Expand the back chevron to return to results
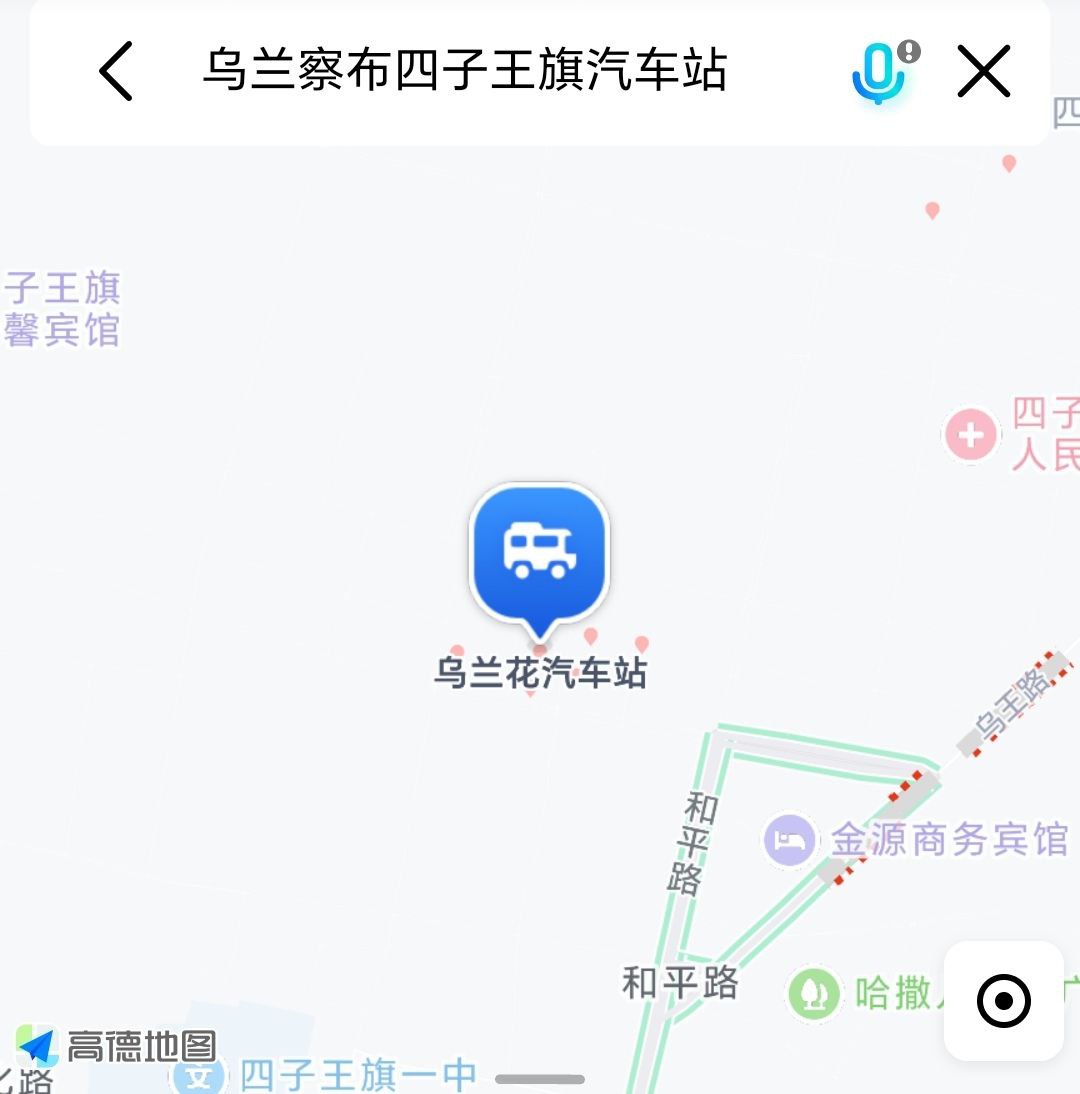This screenshot has width=1080, height=1094. (116, 72)
